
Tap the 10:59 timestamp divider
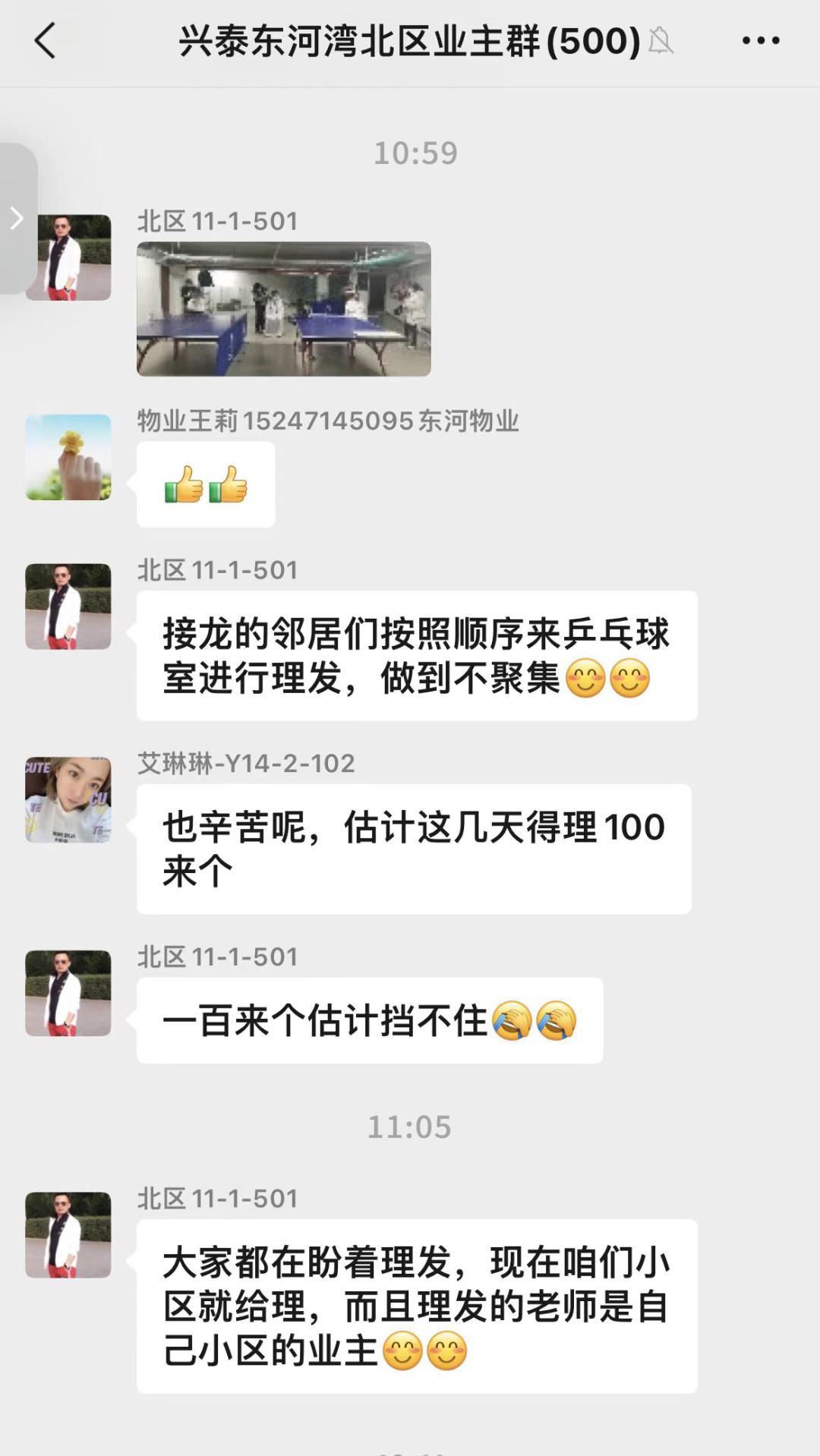(417, 152)
